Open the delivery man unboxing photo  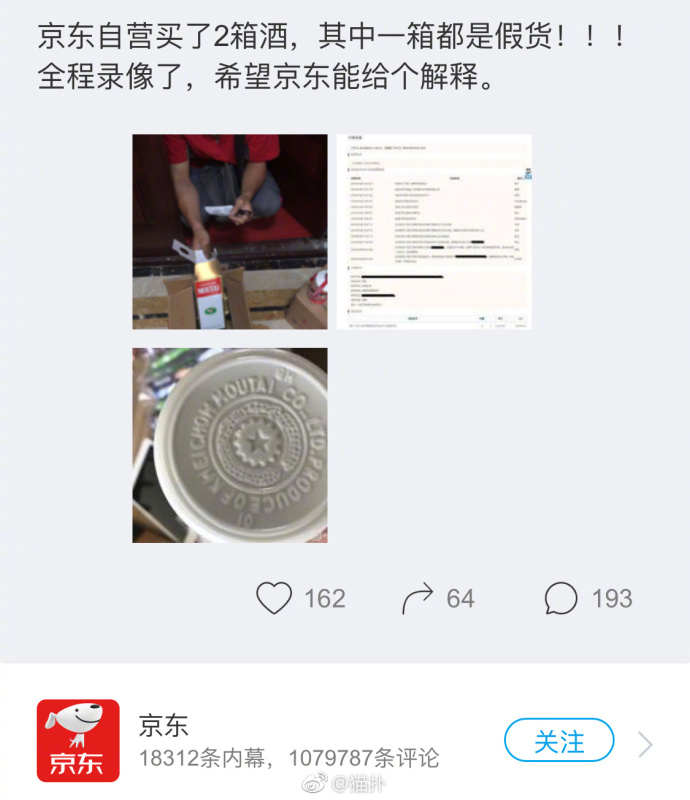[230, 232]
